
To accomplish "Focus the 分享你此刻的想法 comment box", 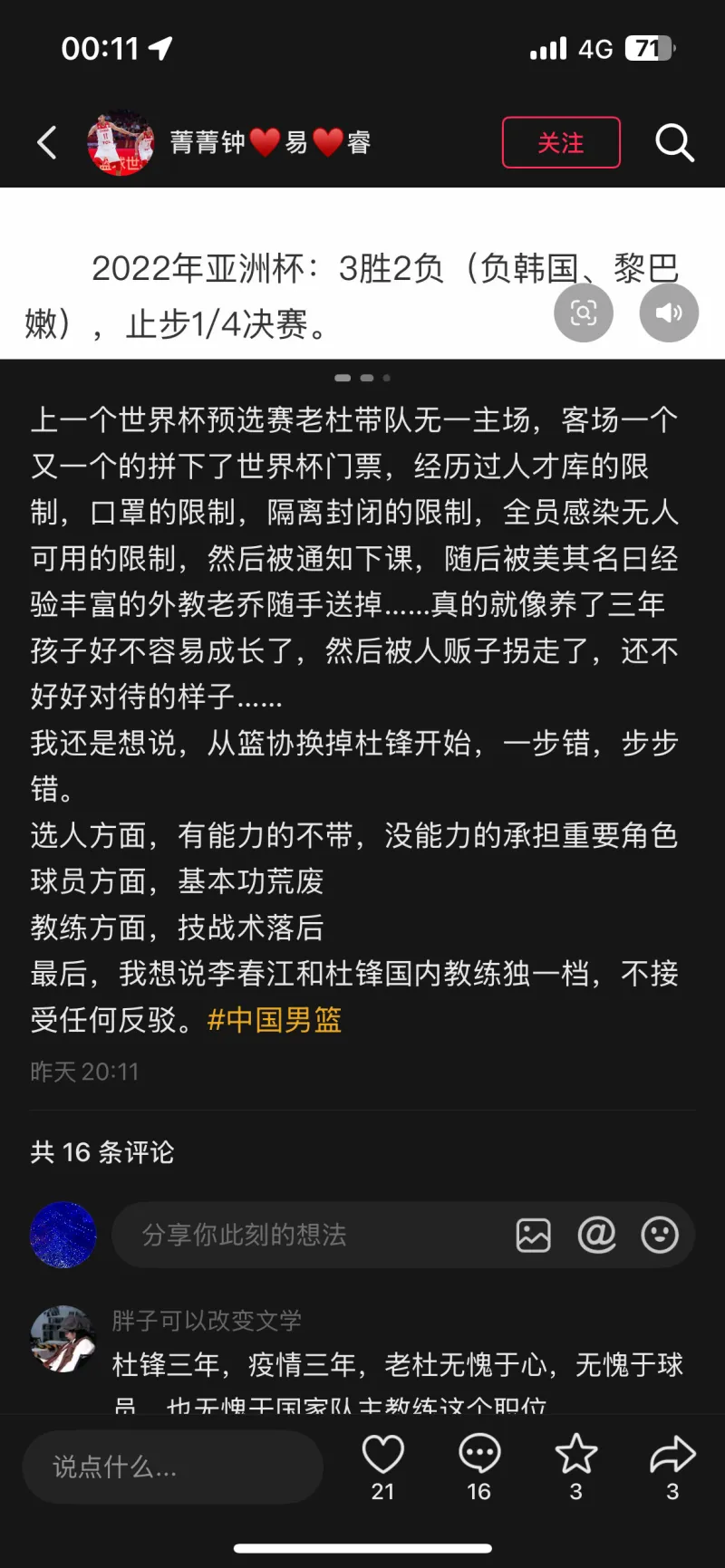I will (308, 1235).
